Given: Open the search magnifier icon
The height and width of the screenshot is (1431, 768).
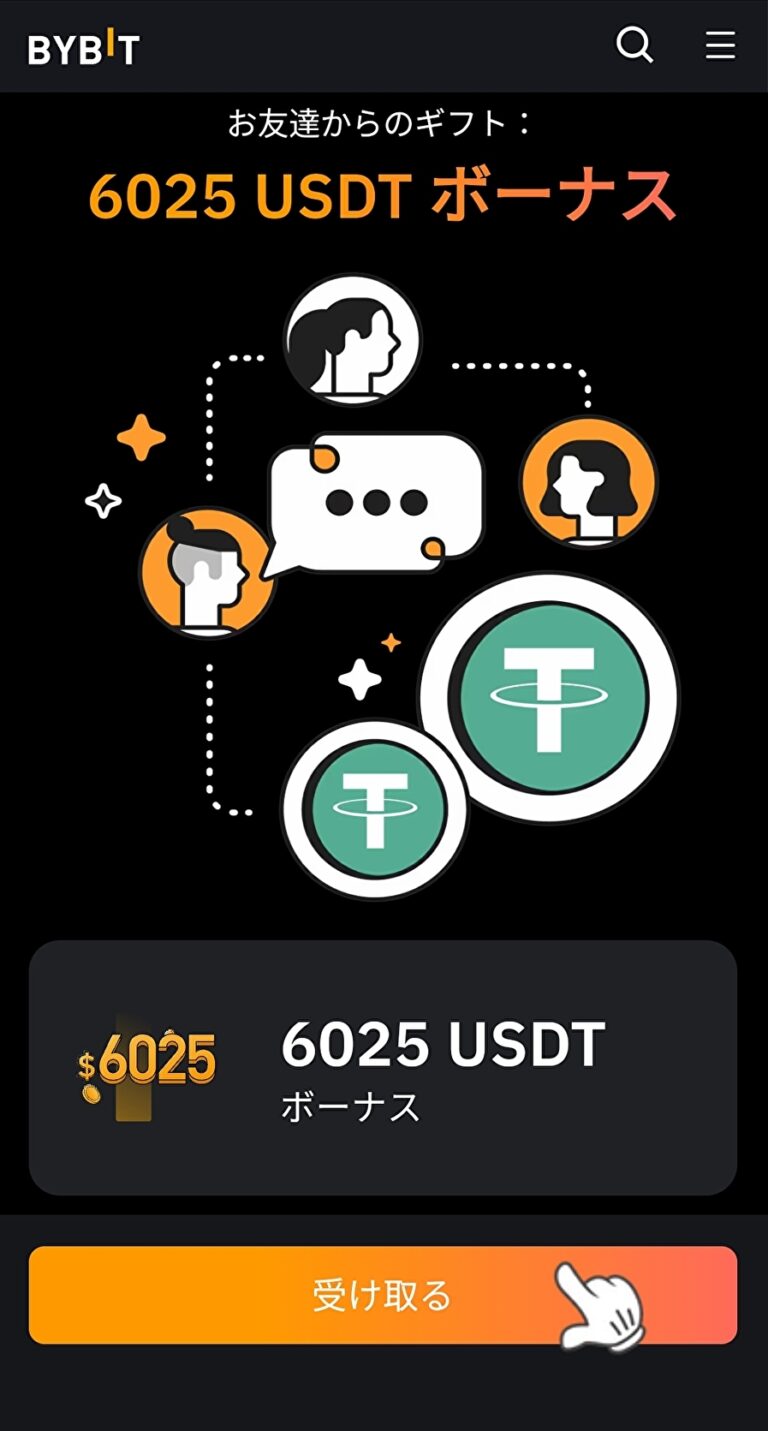Looking at the screenshot, I should tap(634, 45).
